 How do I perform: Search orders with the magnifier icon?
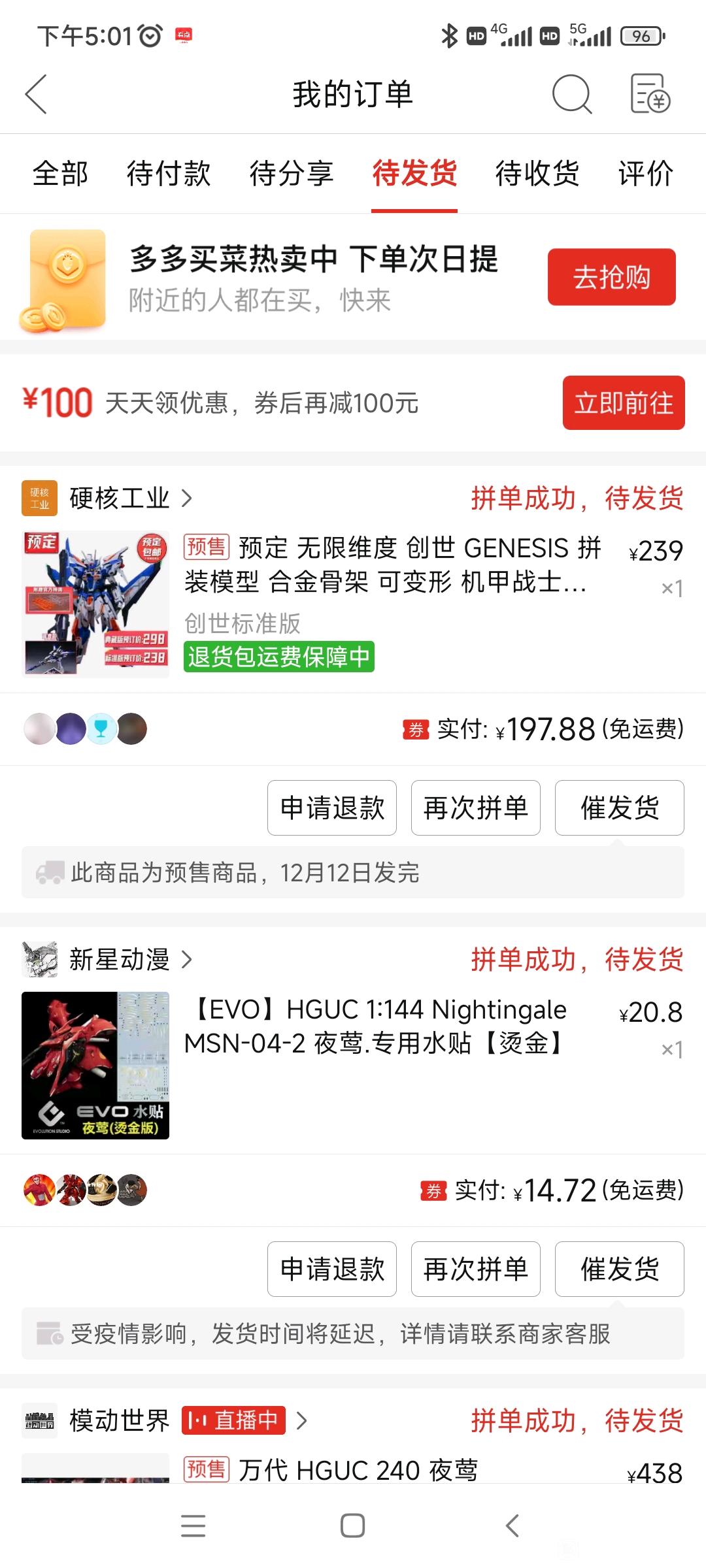pyautogui.click(x=571, y=94)
